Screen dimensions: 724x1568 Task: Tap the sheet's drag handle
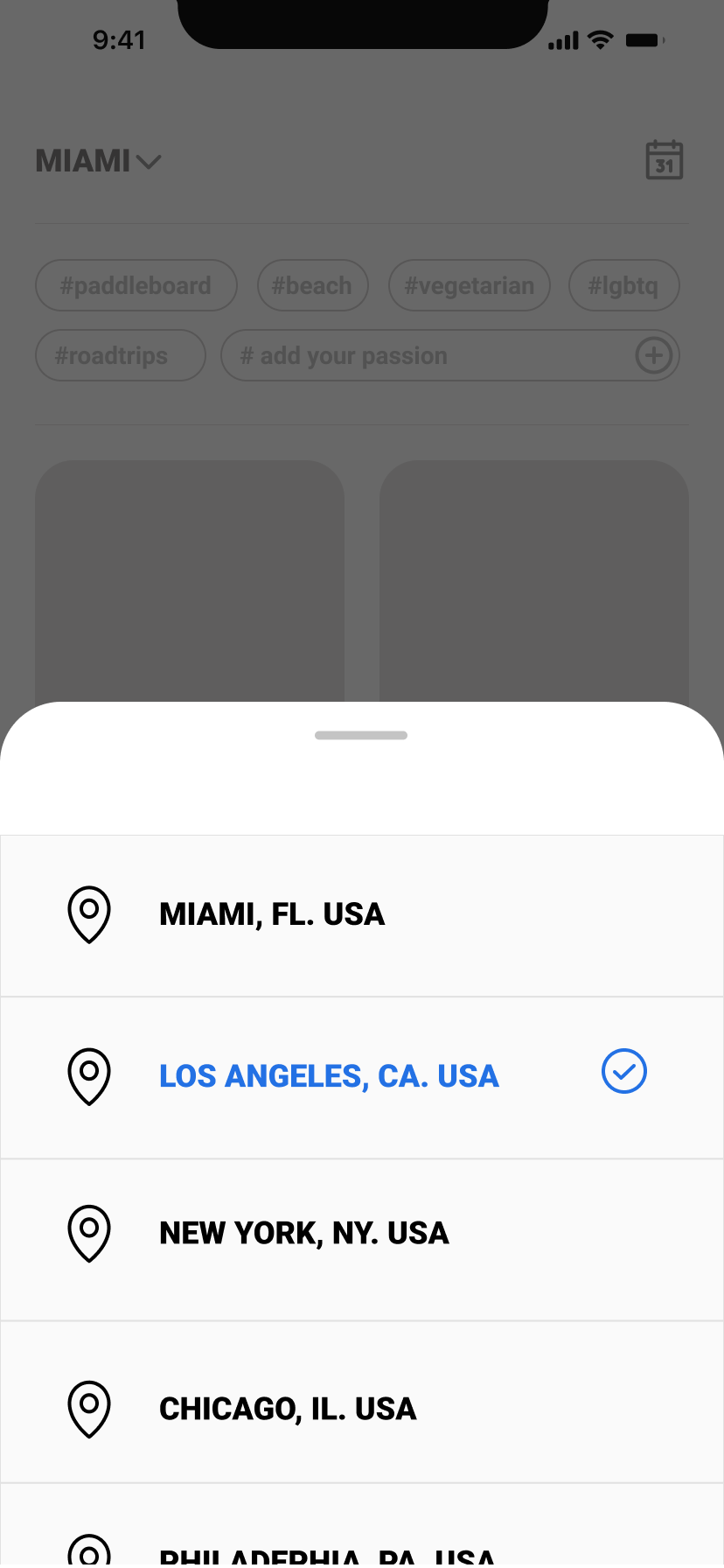[361, 735]
